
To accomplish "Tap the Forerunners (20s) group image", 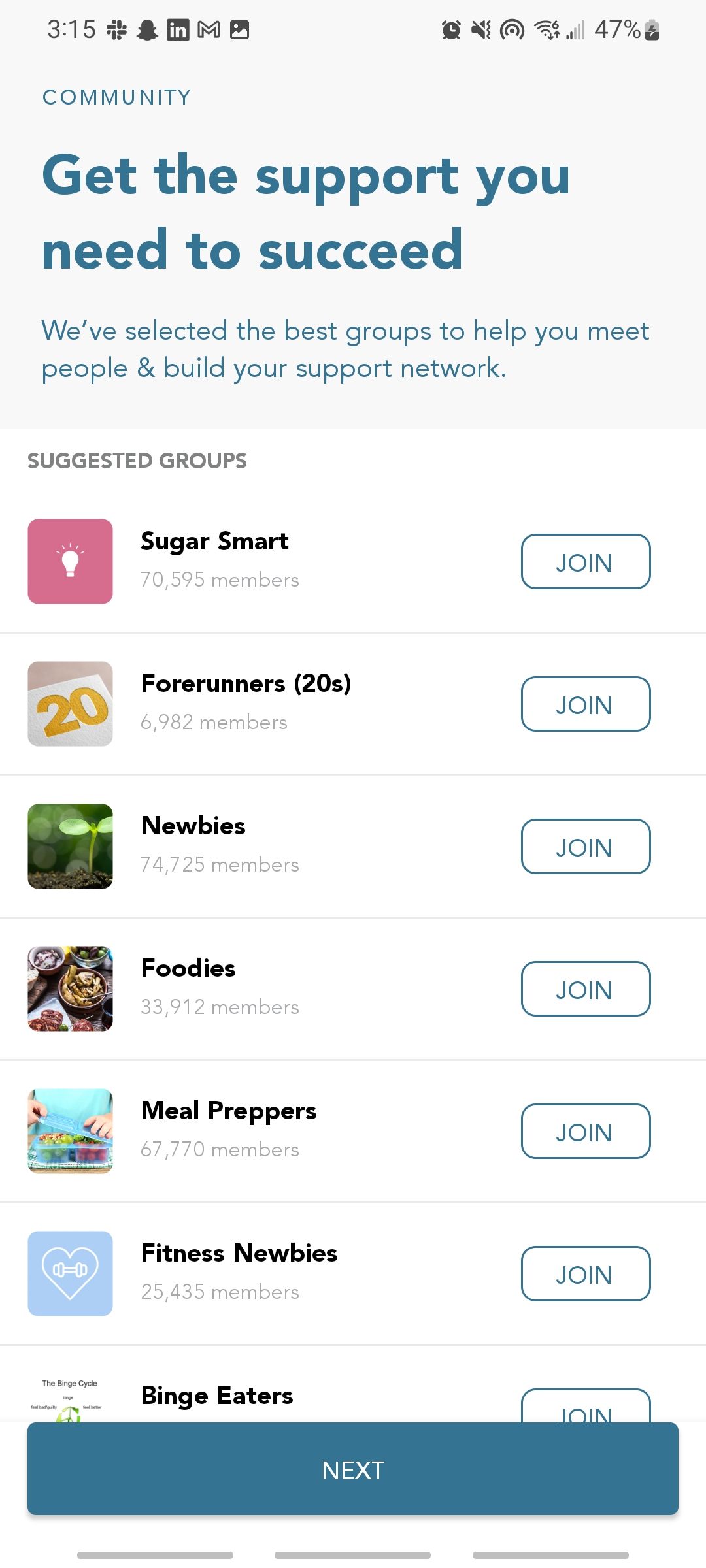I will [x=71, y=704].
